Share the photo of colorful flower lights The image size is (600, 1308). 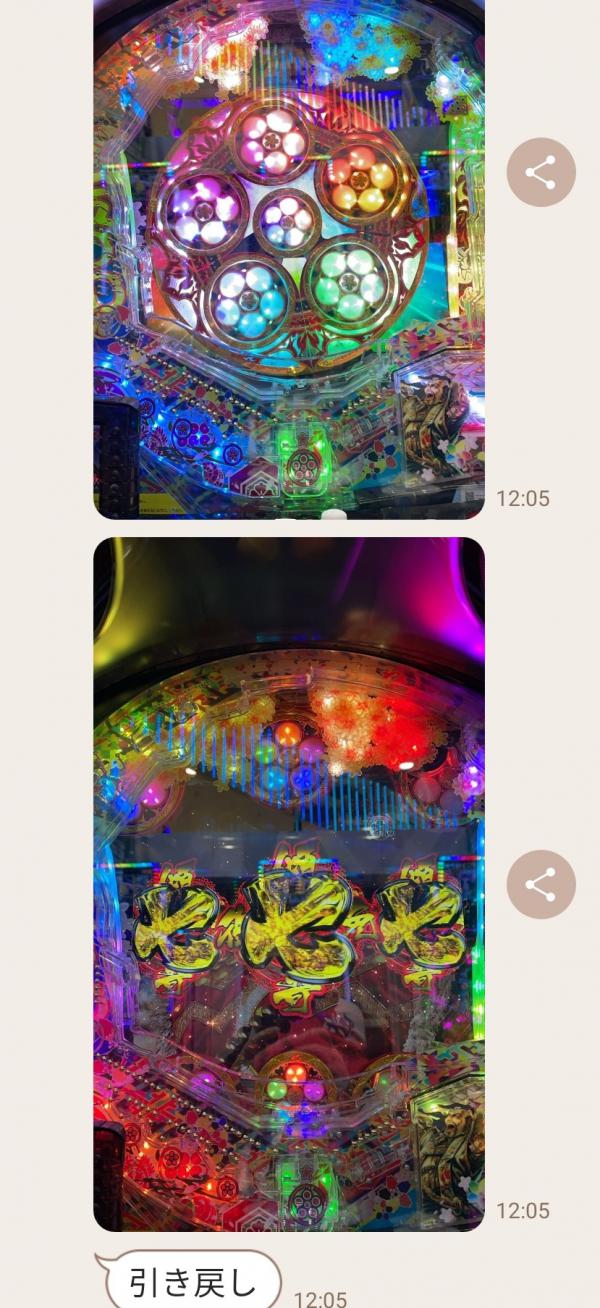click(541, 173)
